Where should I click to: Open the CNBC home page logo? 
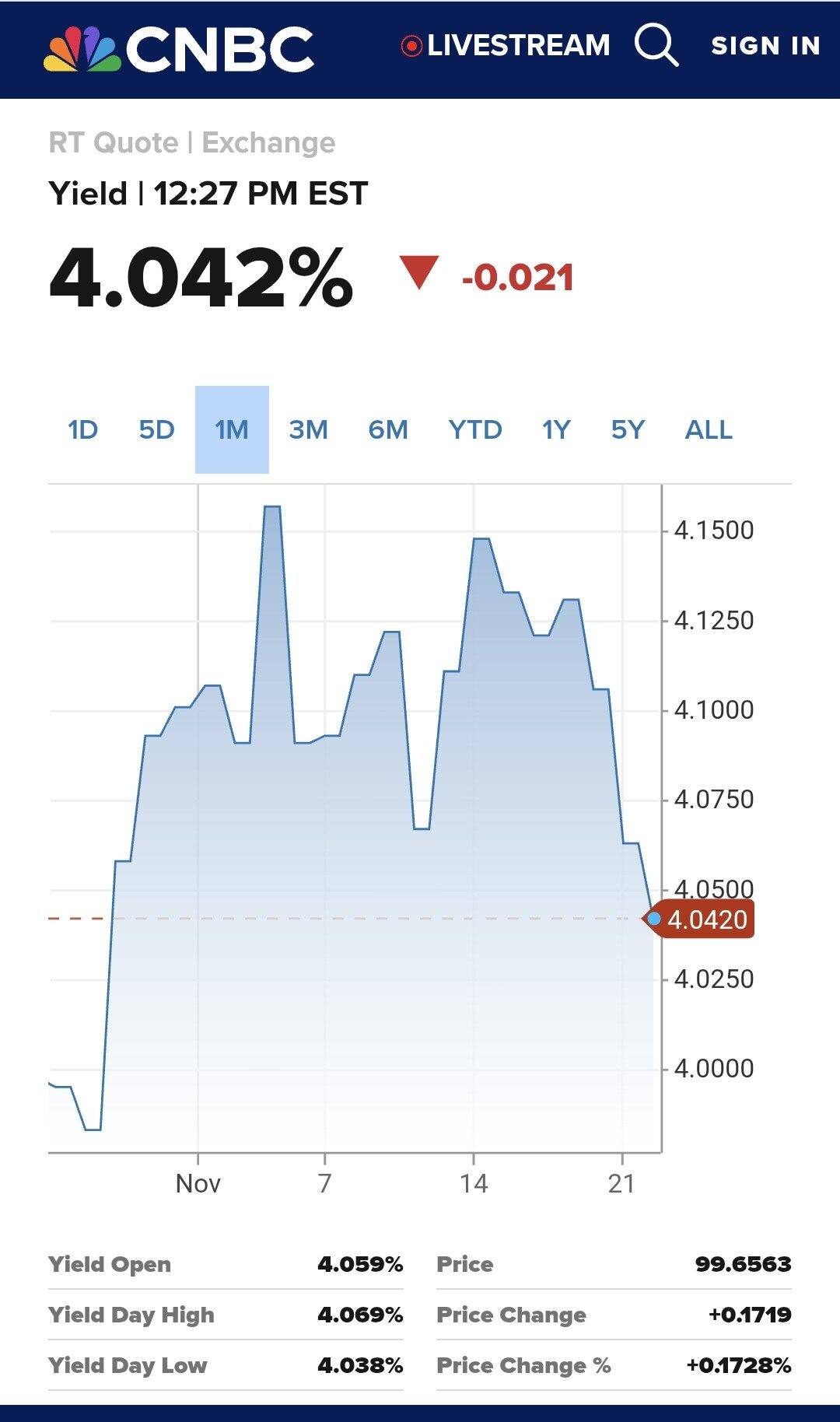point(179,49)
